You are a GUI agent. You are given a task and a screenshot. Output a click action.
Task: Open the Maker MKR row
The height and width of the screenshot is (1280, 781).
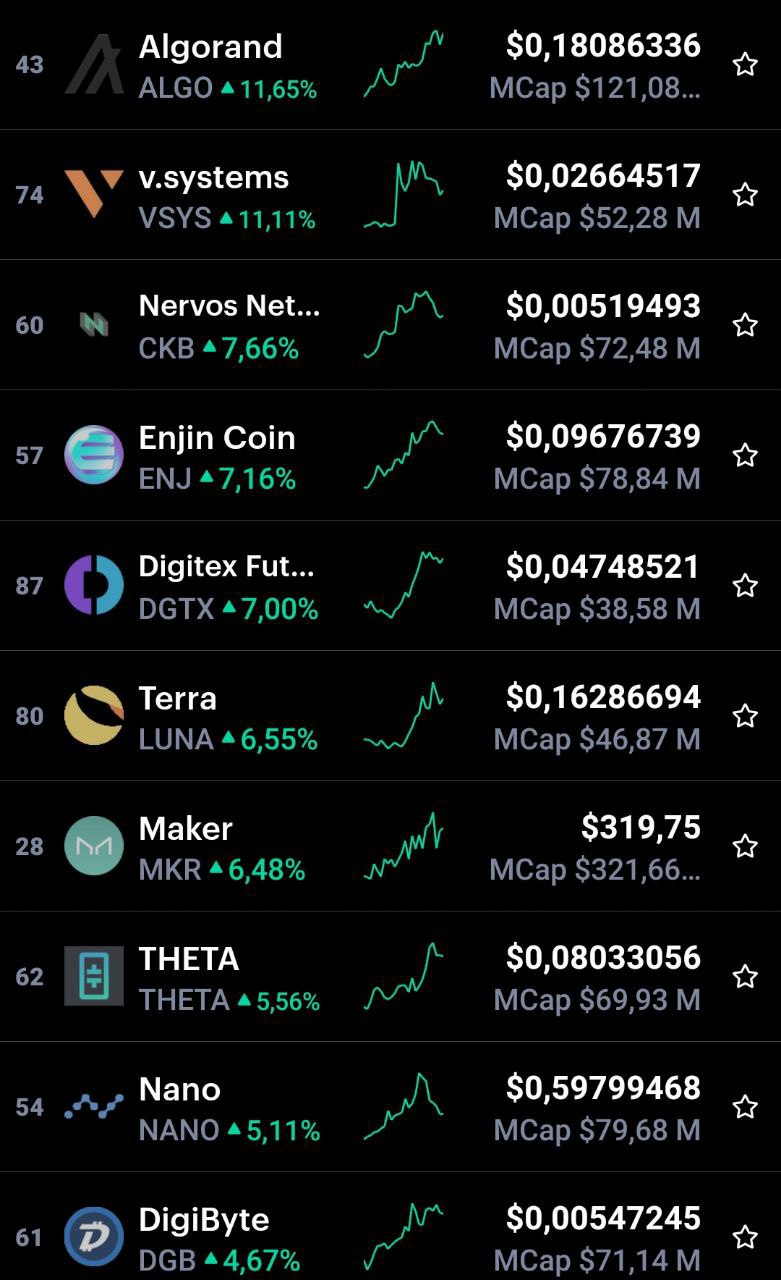(390, 846)
